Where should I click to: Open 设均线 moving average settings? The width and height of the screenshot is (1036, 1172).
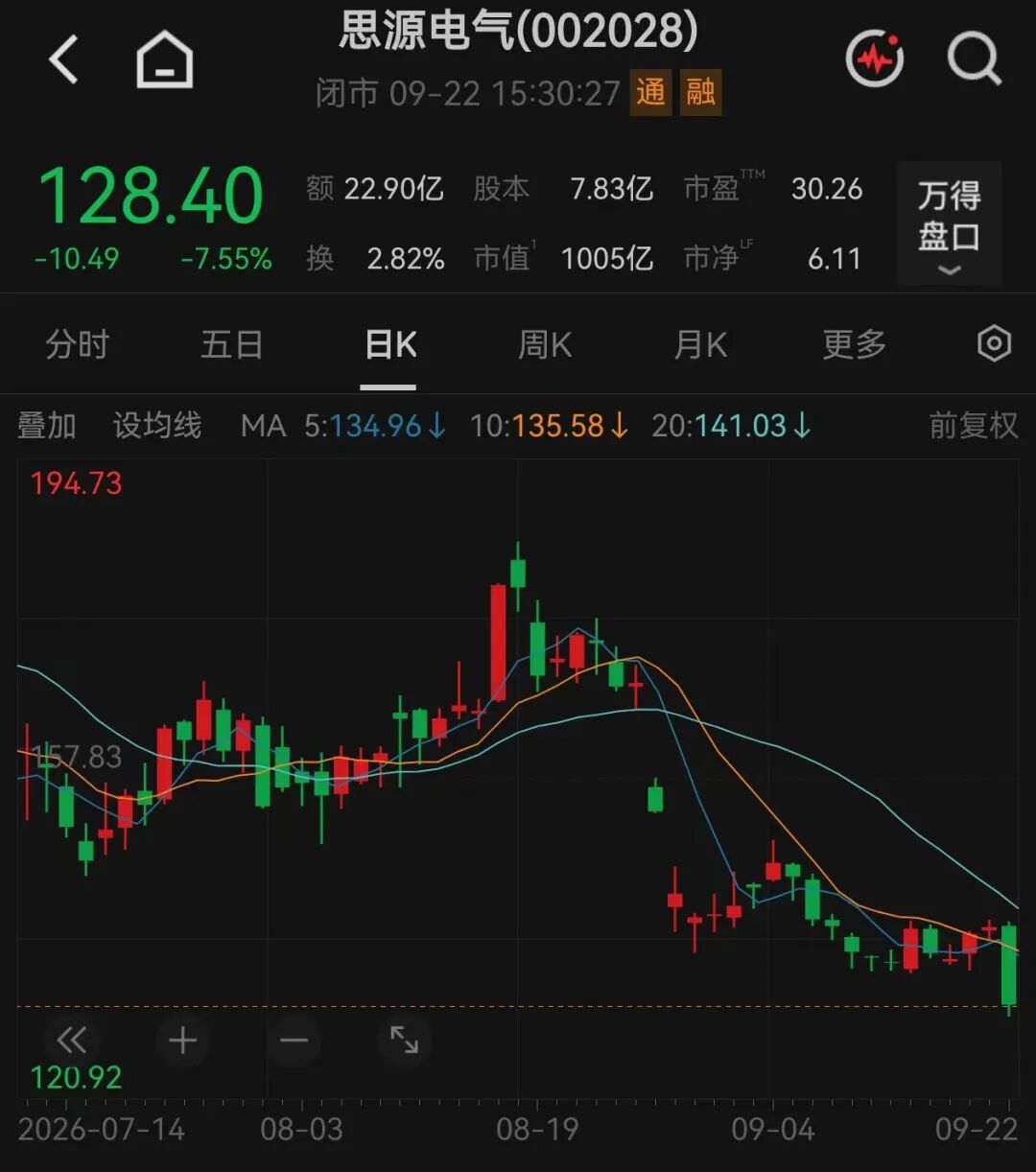(157, 425)
